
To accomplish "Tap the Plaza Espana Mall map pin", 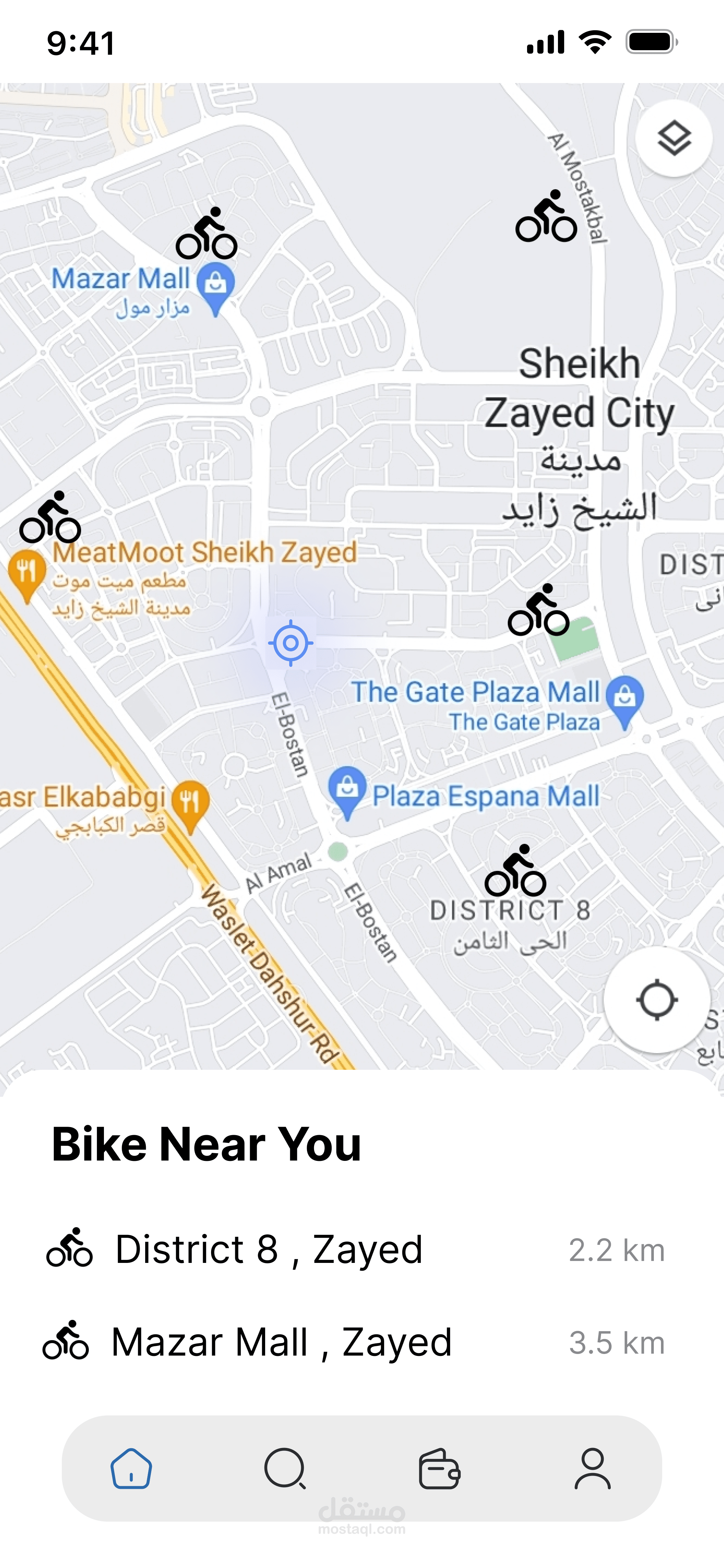I will pos(348,790).
